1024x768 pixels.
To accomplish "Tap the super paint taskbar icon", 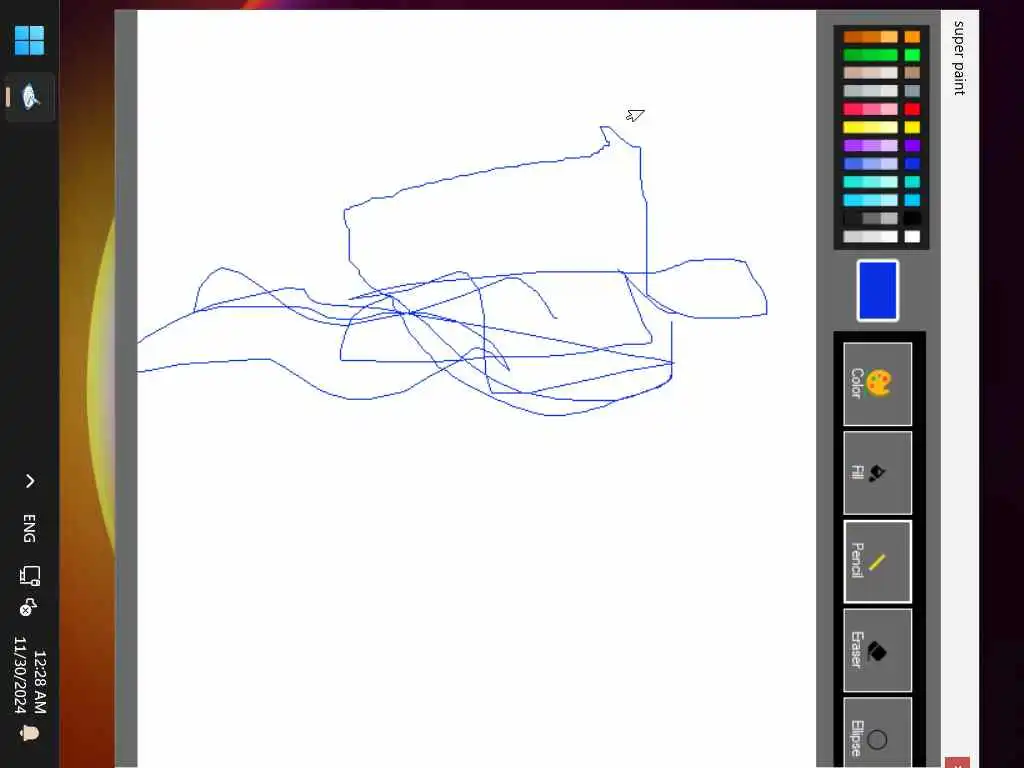I will click(x=30, y=97).
